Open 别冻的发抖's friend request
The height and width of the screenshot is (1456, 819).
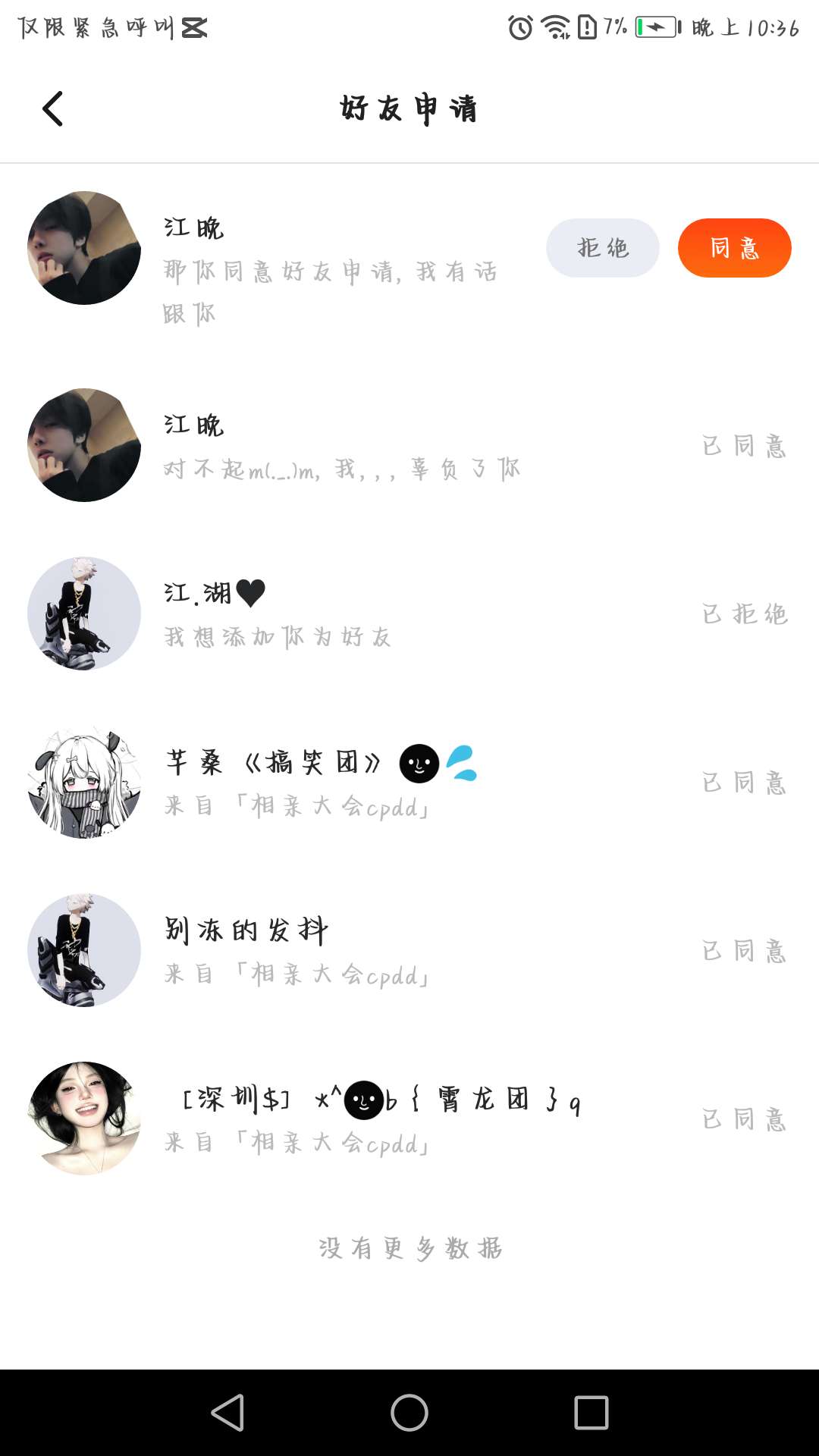pyautogui.click(x=341, y=951)
